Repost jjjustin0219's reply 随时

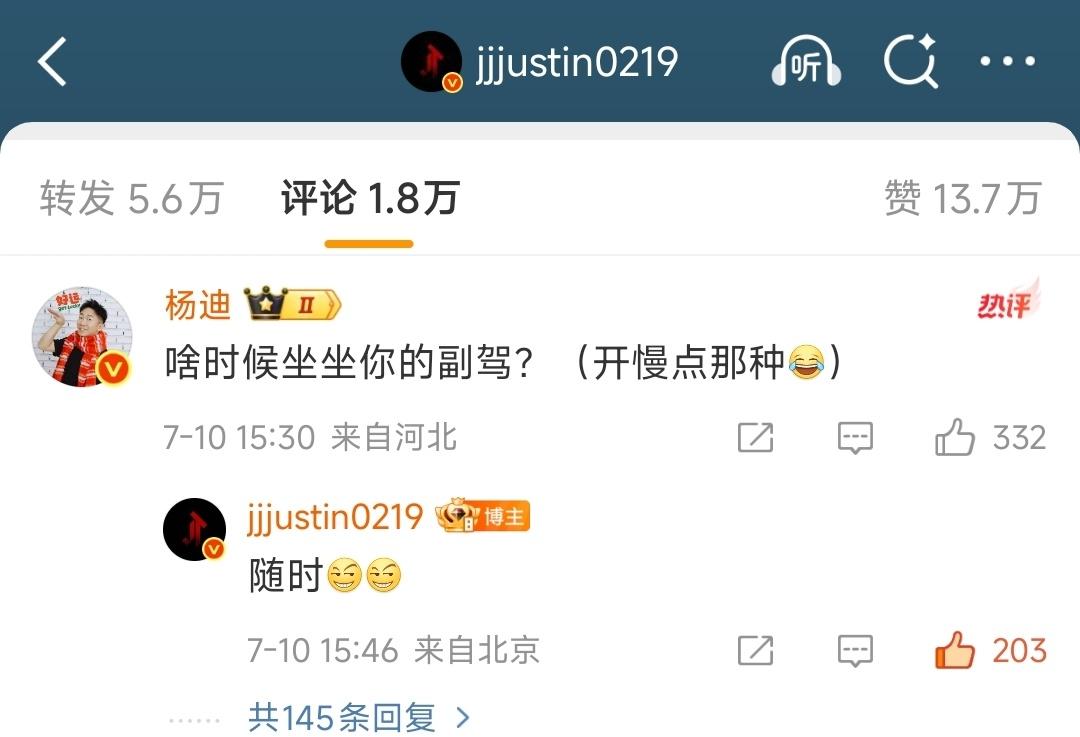(x=755, y=651)
